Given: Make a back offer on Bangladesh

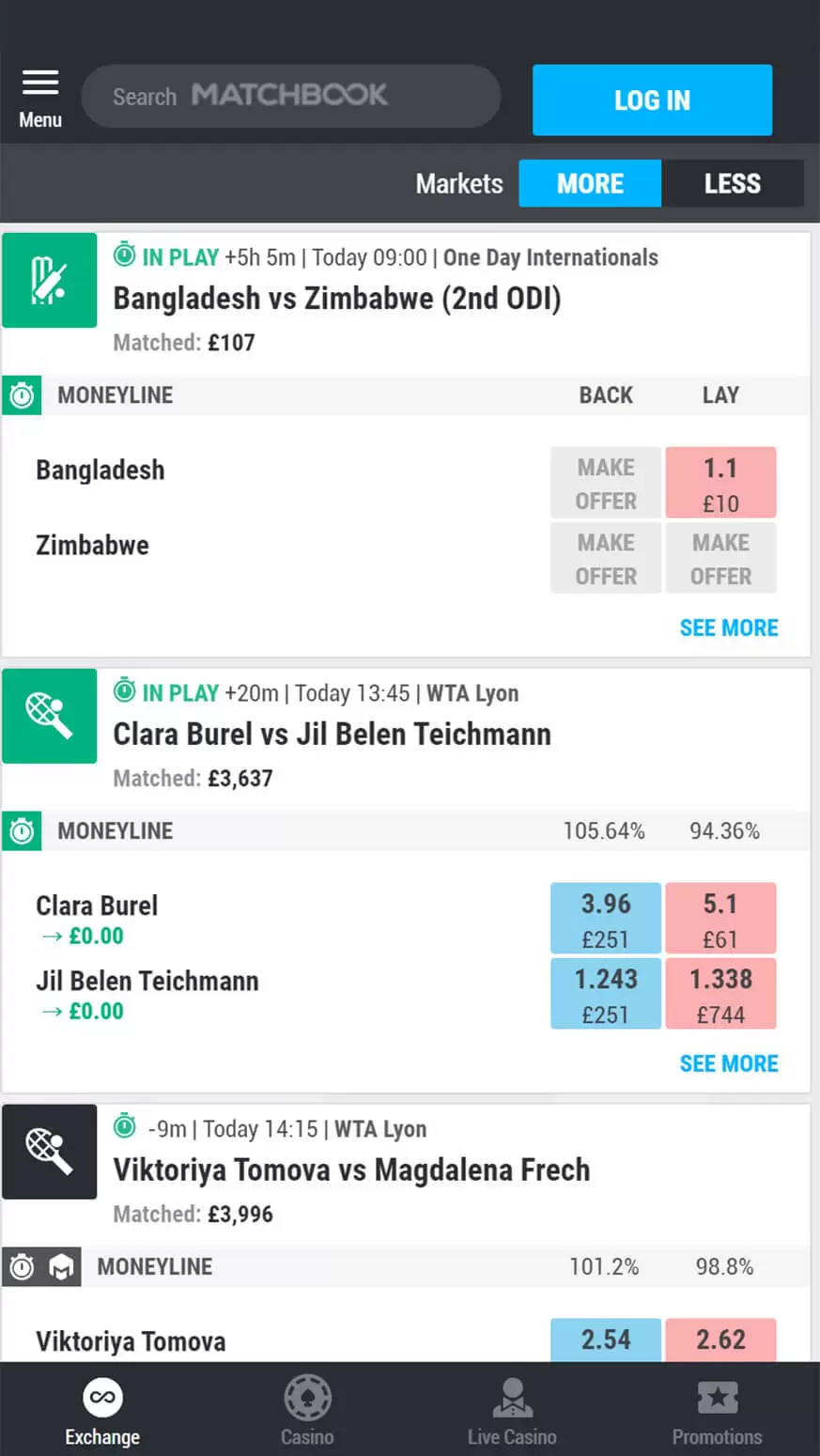Looking at the screenshot, I should tap(606, 483).
